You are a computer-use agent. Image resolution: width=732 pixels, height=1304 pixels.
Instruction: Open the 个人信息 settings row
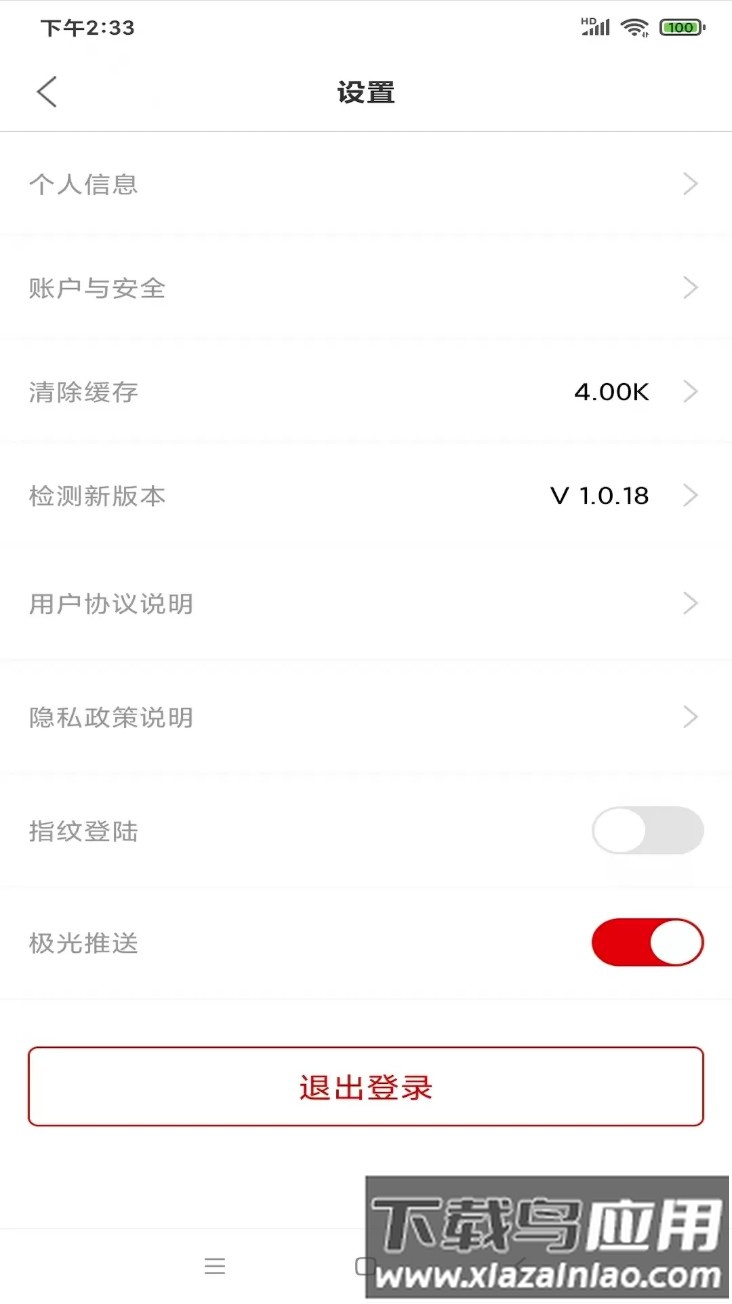point(366,183)
